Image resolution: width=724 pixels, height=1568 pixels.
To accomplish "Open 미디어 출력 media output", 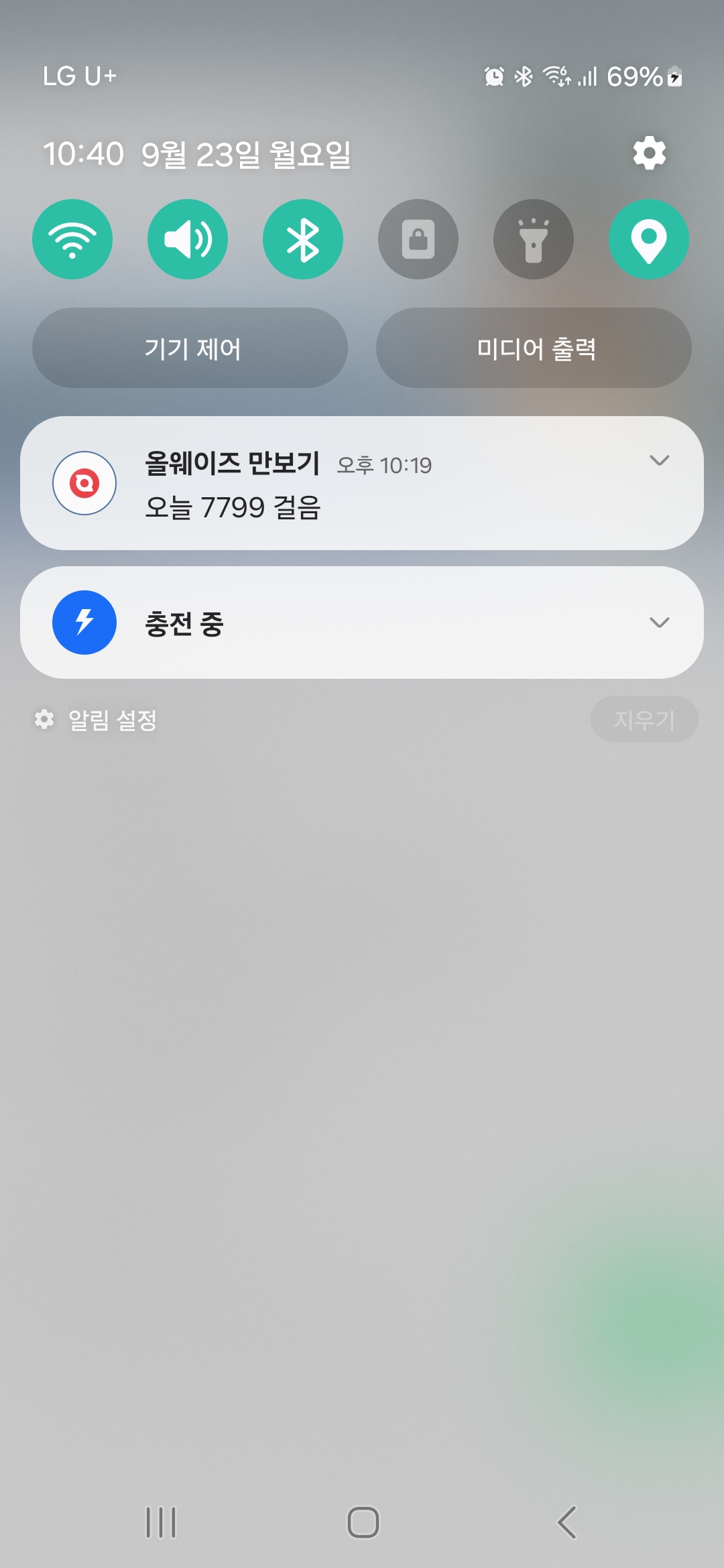I will click(534, 348).
